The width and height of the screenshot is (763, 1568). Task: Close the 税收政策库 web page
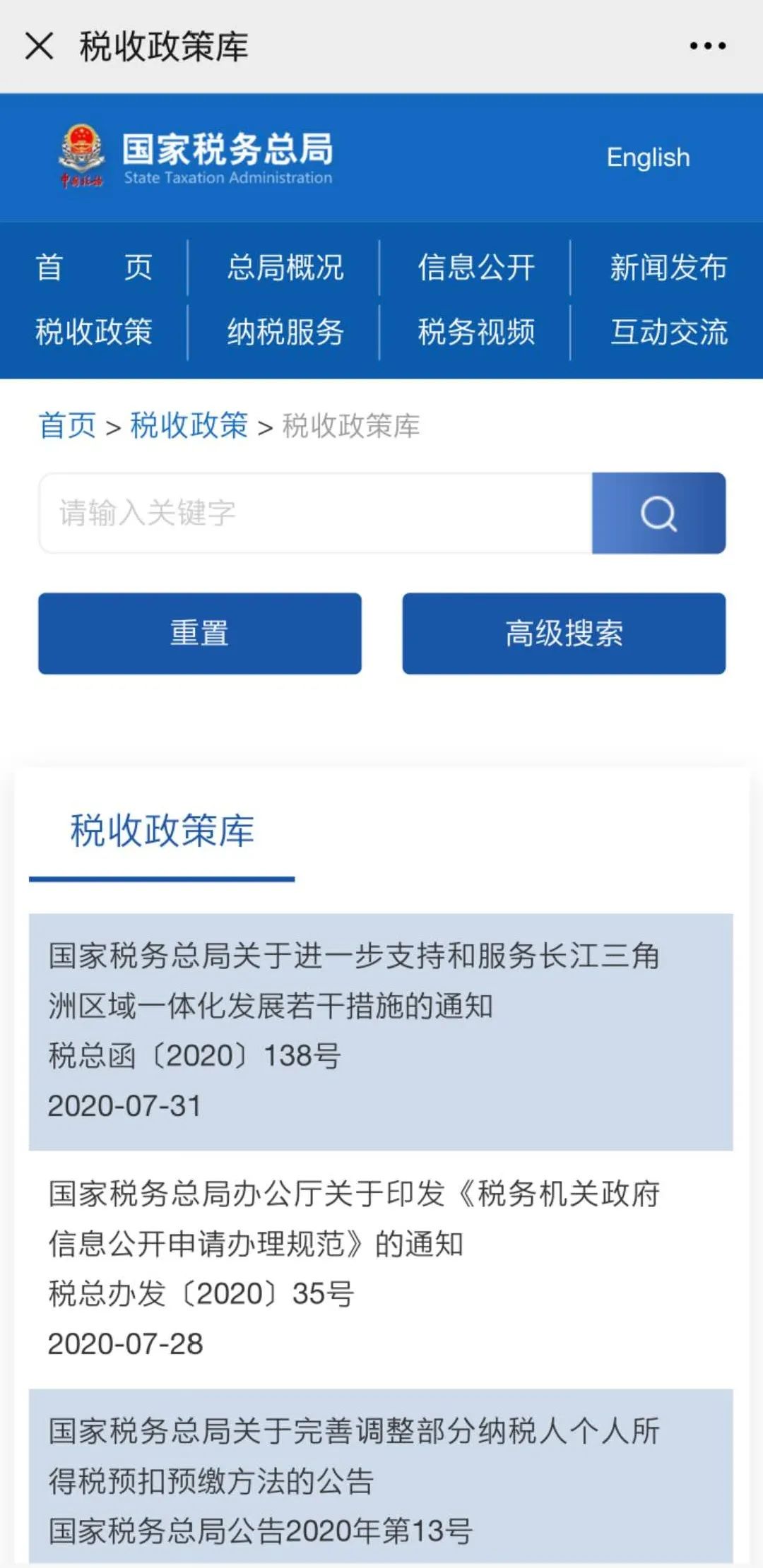pyautogui.click(x=40, y=47)
